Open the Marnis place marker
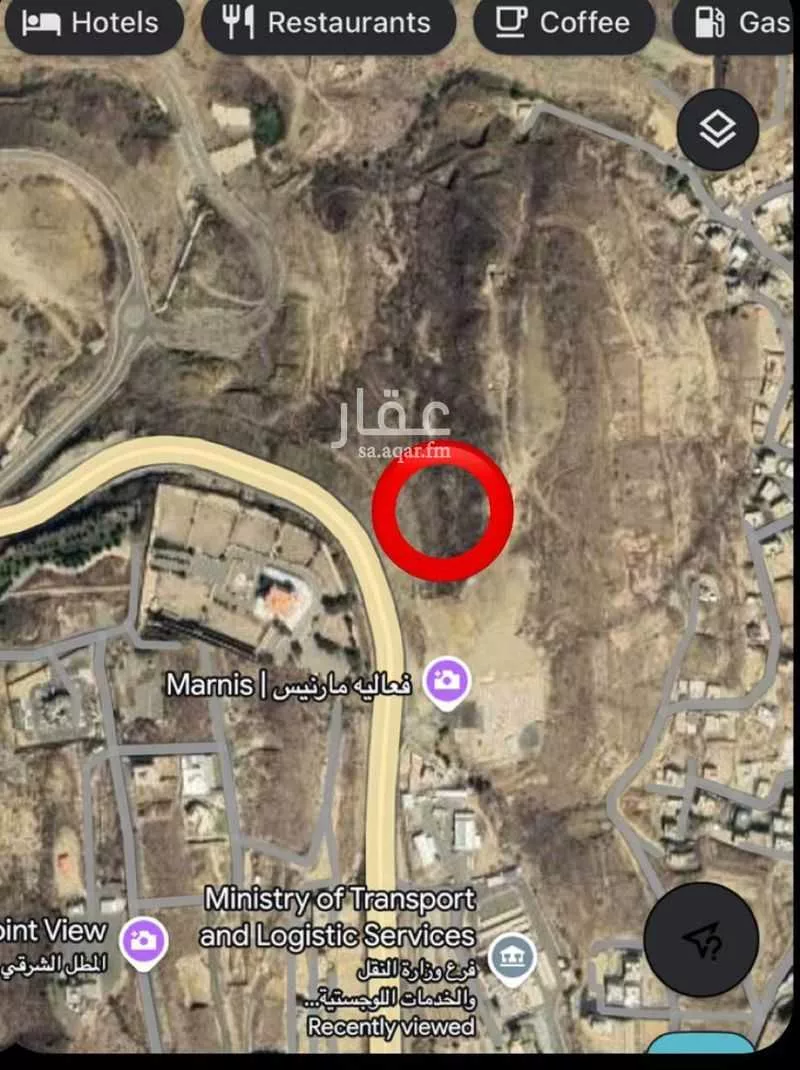 point(446,682)
